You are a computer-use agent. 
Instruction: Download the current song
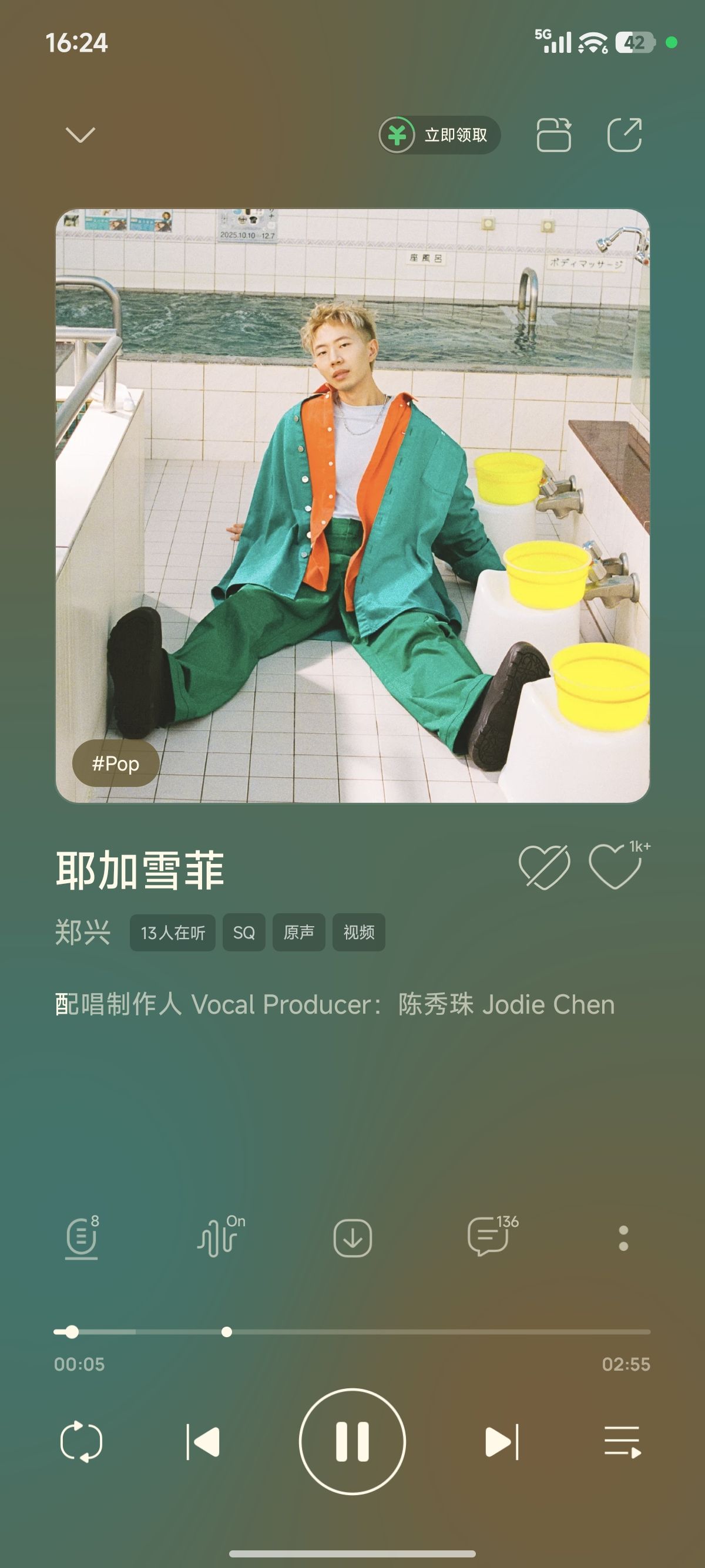click(352, 1238)
